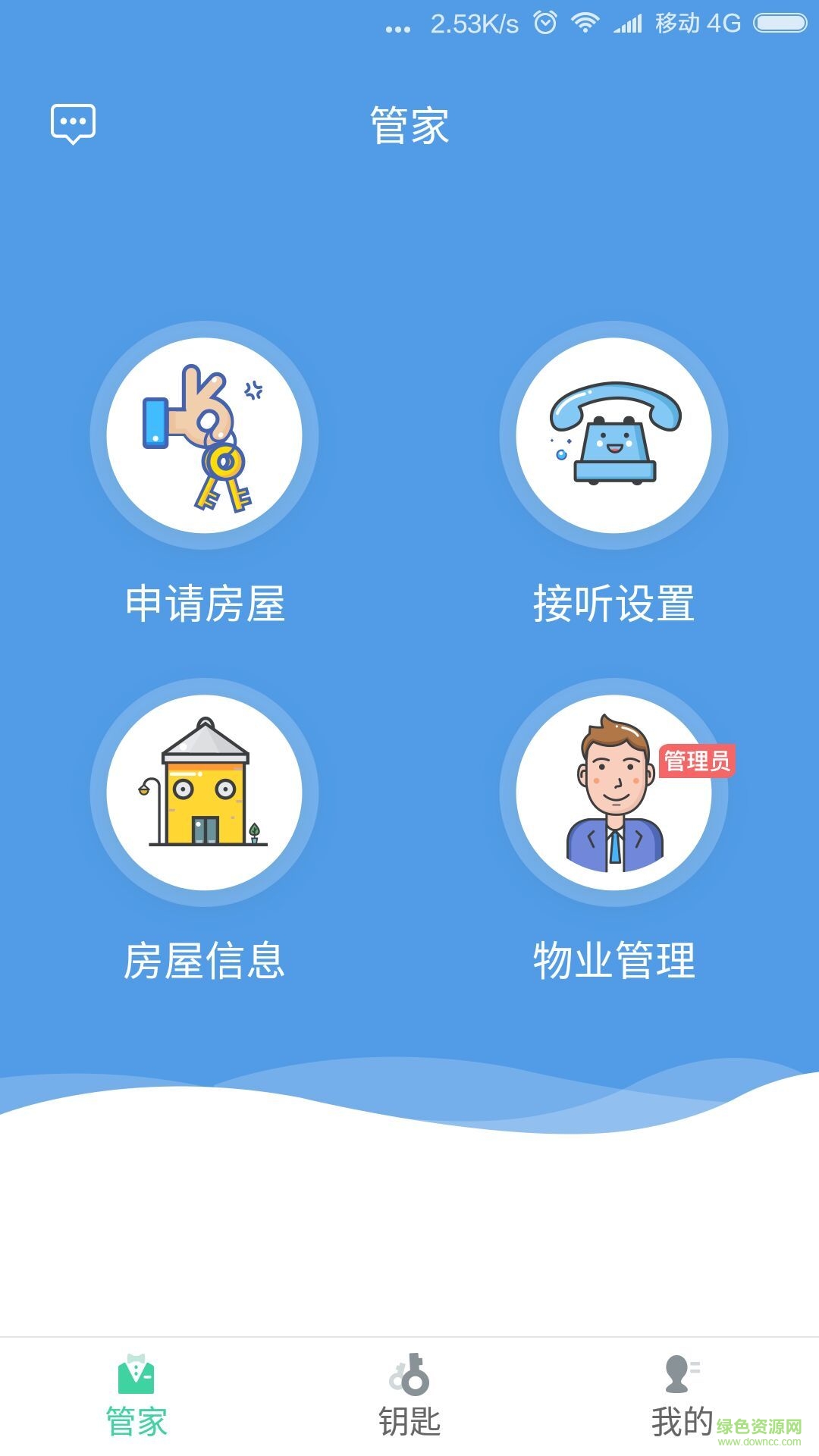Tap the Wi-Fi icon in status bar
The width and height of the screenshot is (819, 1456).
click(584, 23)
